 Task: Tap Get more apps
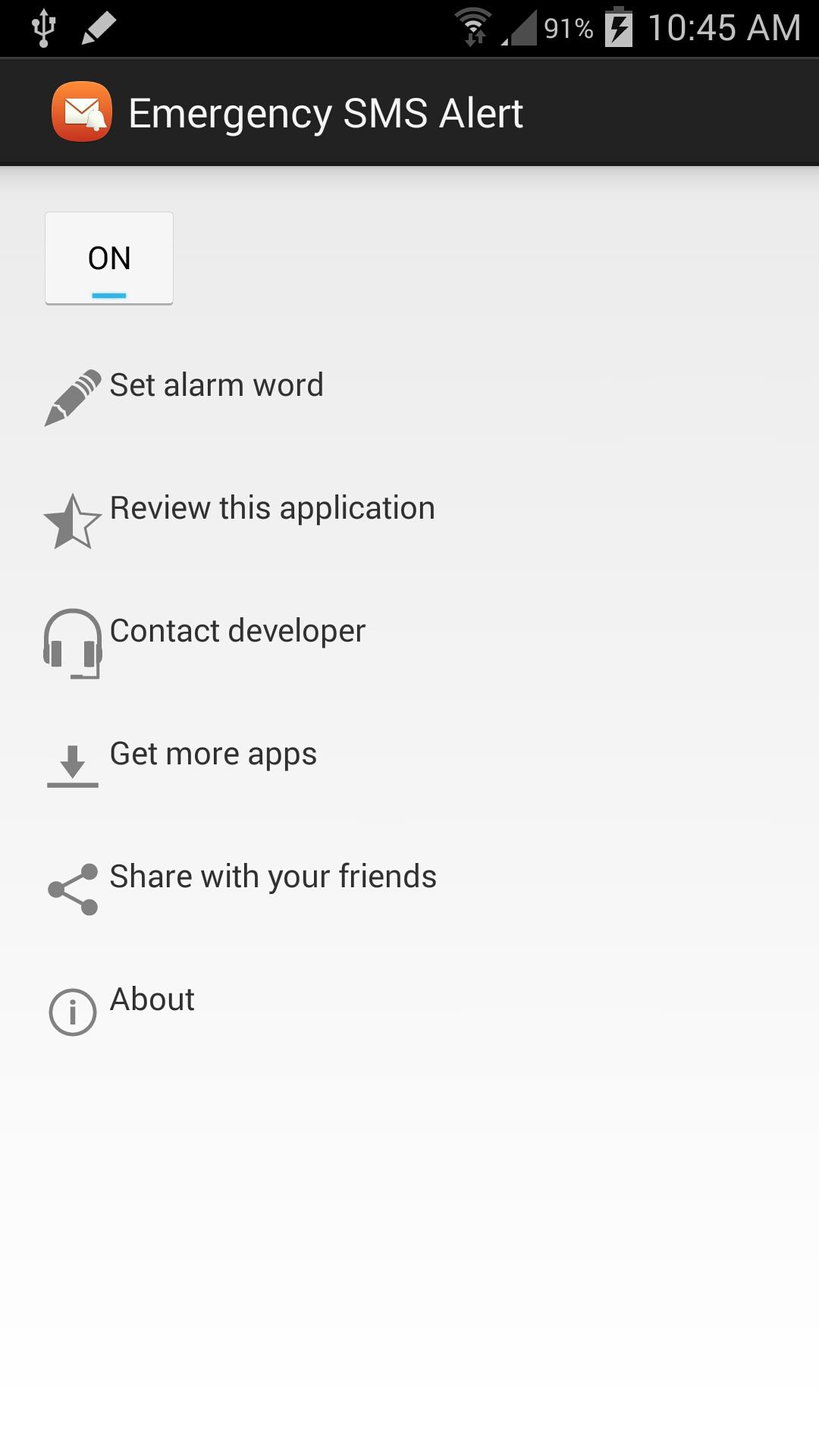click(212, 754)
